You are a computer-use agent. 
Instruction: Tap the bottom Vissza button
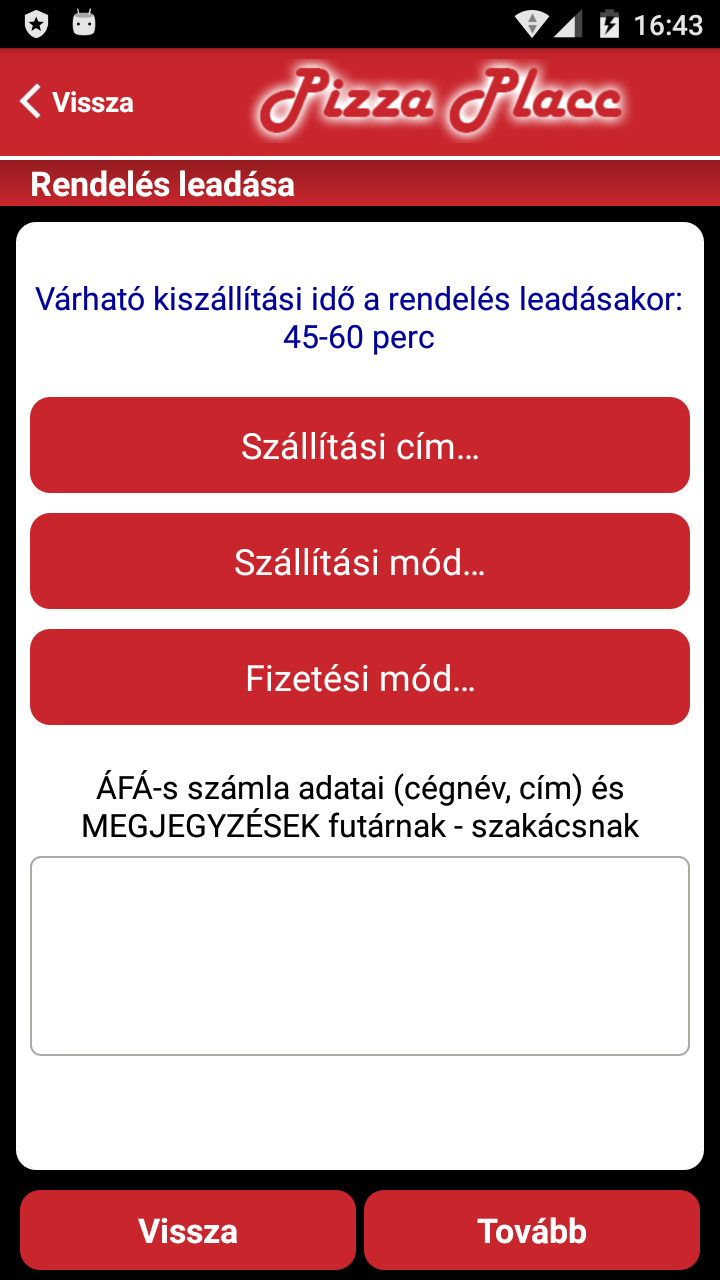pos(188,1230)
